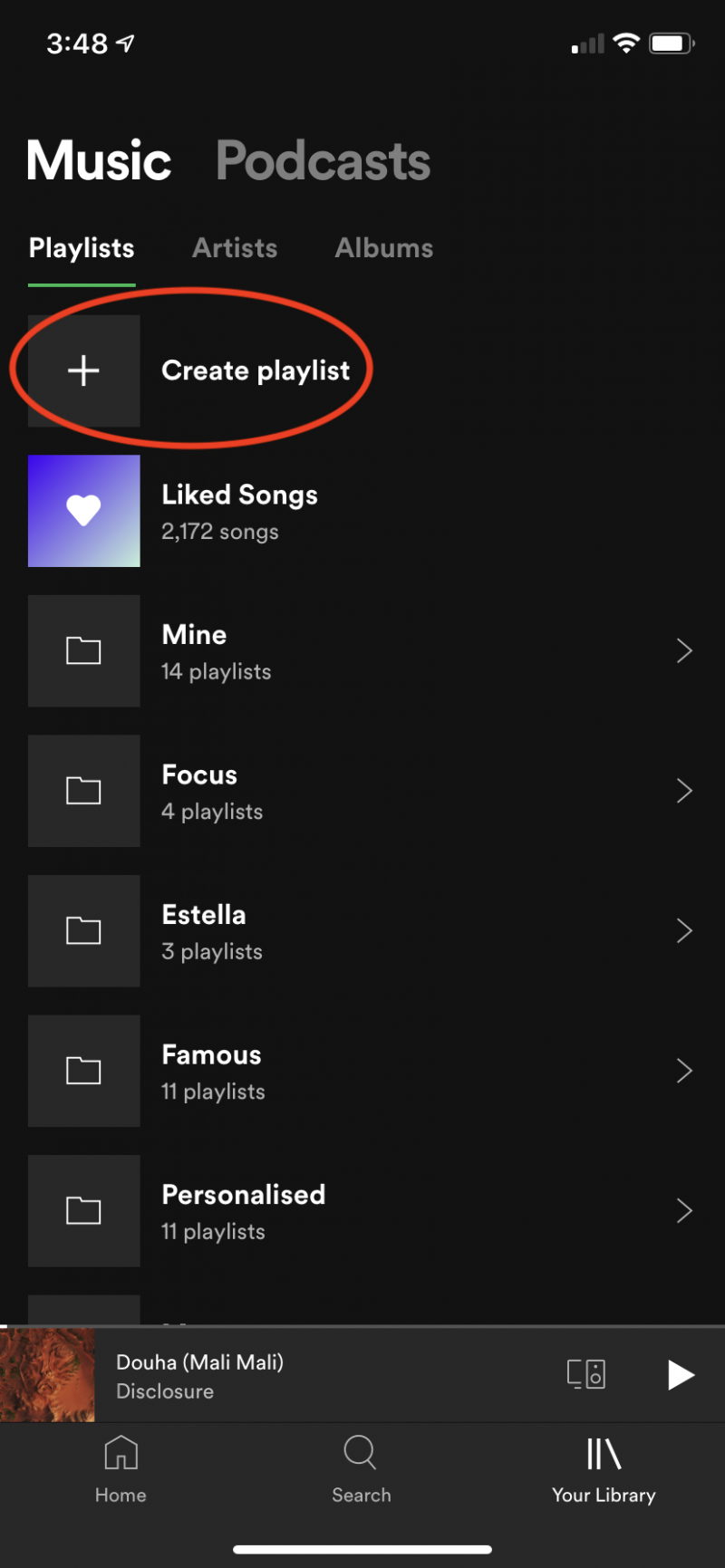Tap the Famous folder thumbnail
The width and height of the screenshot is (725, 1568).
tap(83, 1071)
